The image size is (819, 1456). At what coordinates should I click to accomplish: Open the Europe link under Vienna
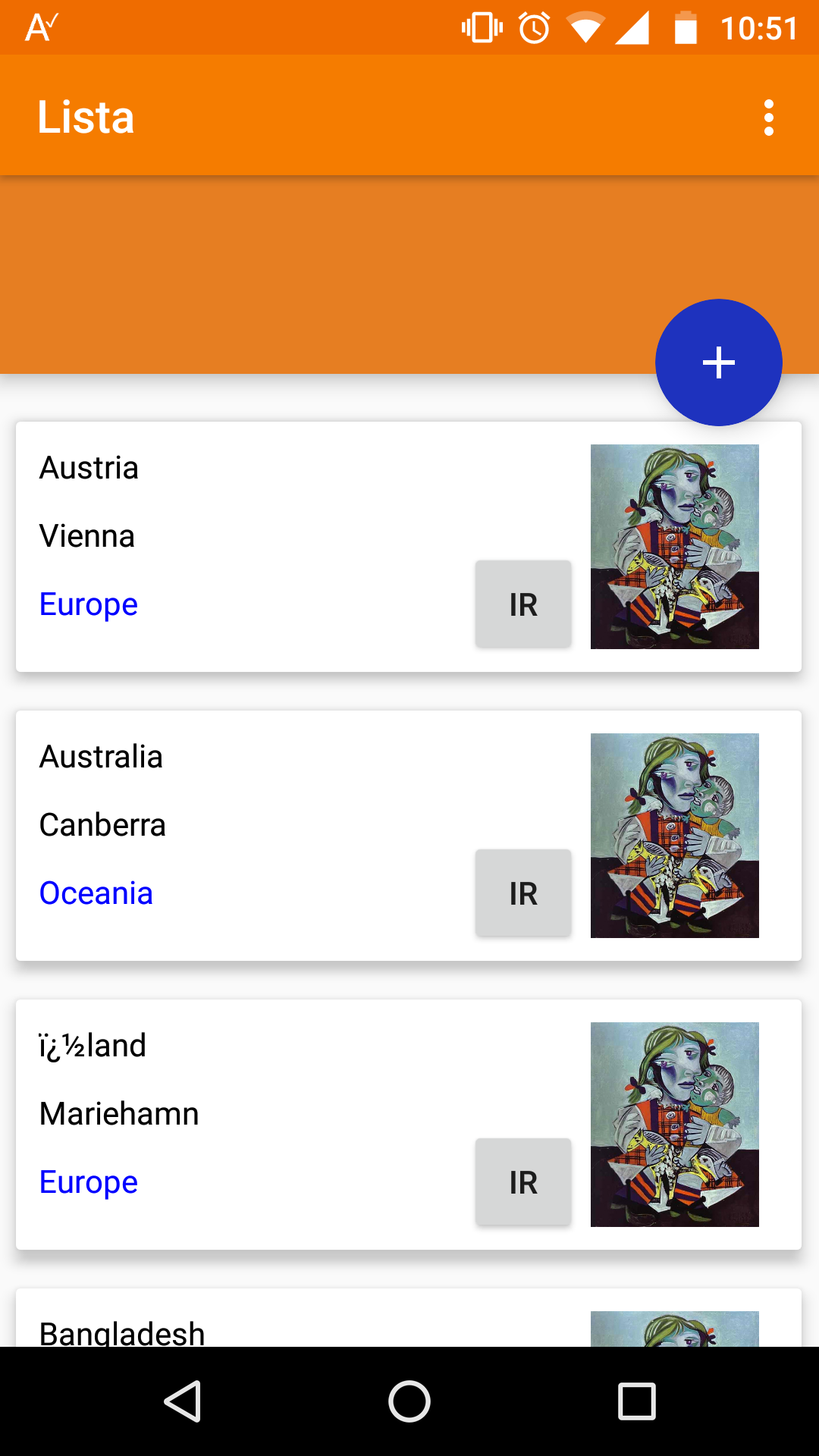tap(89, 604)
